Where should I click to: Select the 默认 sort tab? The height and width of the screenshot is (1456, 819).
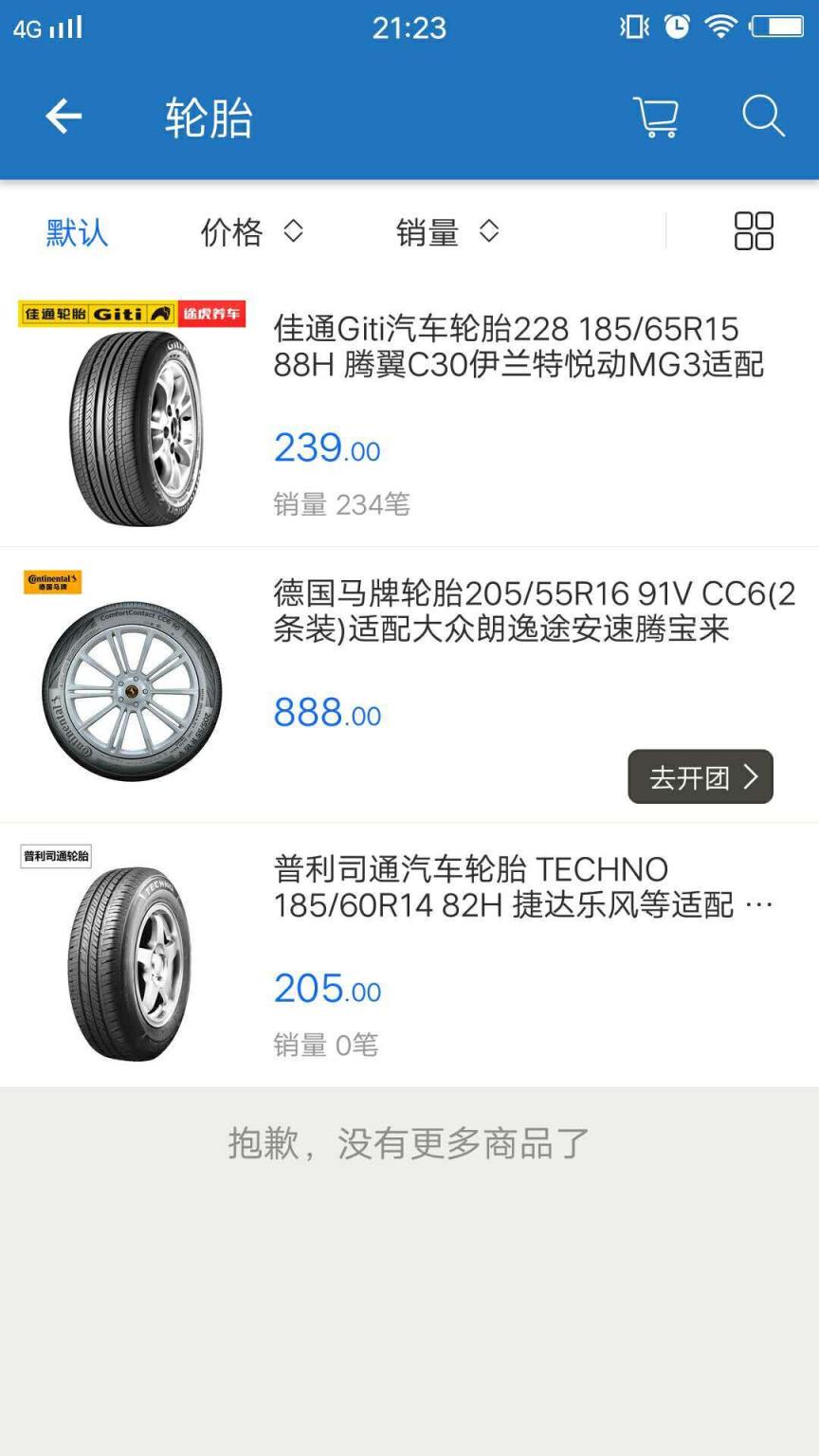pos(77,231)
